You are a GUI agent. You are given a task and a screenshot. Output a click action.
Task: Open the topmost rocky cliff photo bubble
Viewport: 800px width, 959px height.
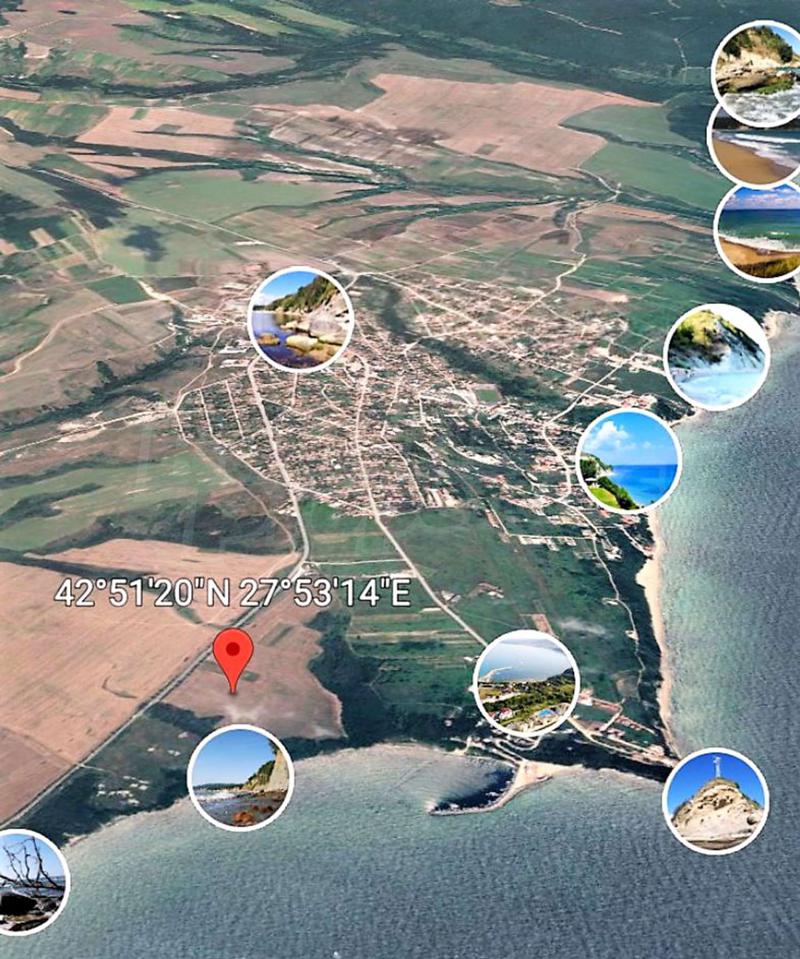pyautogui.click(x=758, y=73)
